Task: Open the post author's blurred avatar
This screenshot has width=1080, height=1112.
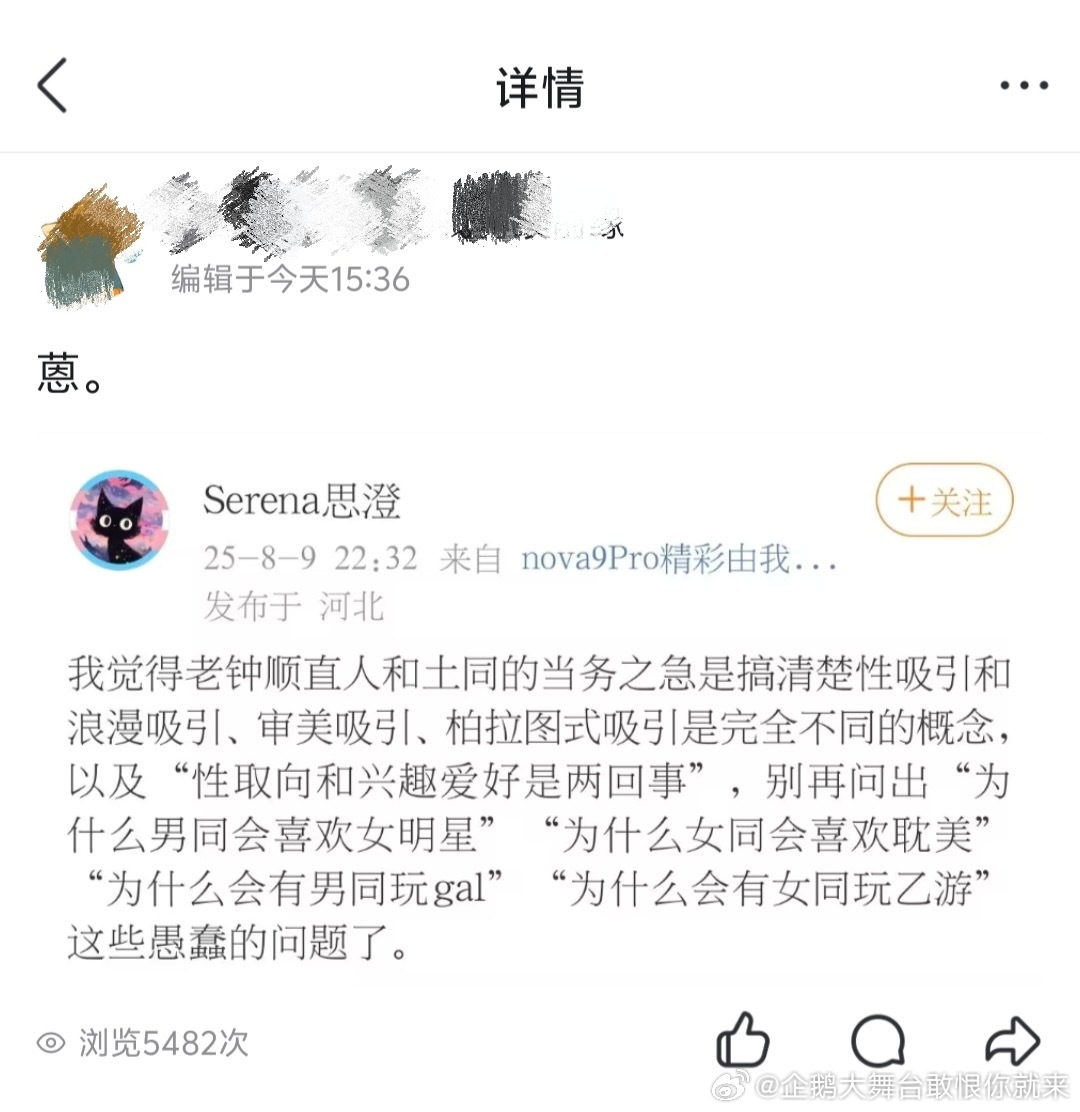Action: tap(88, 246)
